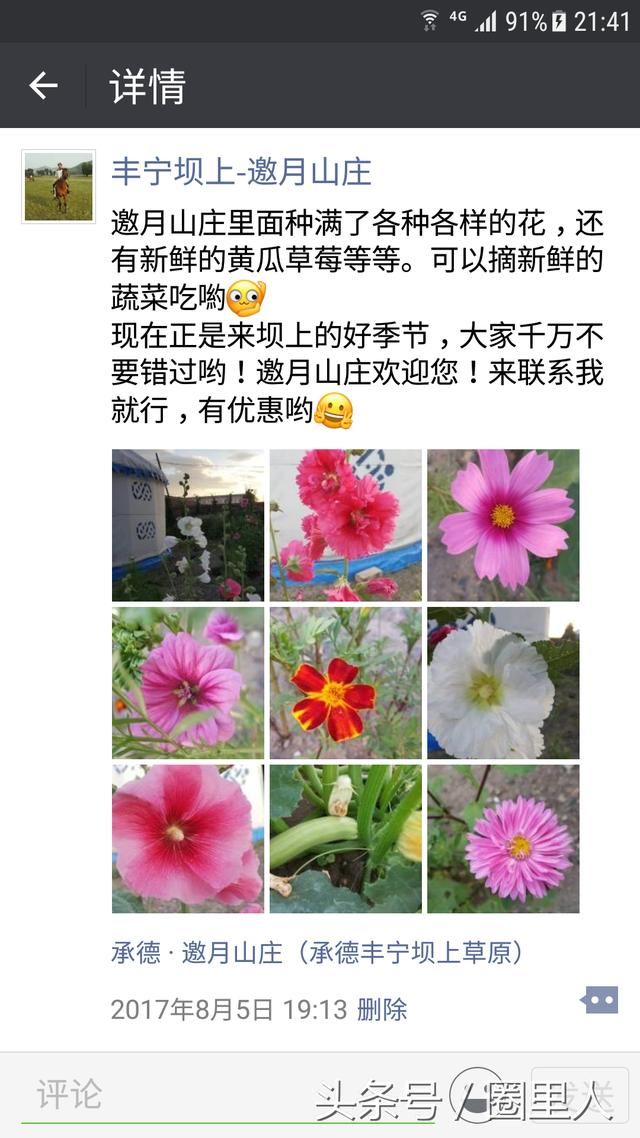Image resolution: width=640 pixels, height=1138 pixels.
Task: View the pink aster flower photo
Action: pyautogui.click(x=503, y=838)
